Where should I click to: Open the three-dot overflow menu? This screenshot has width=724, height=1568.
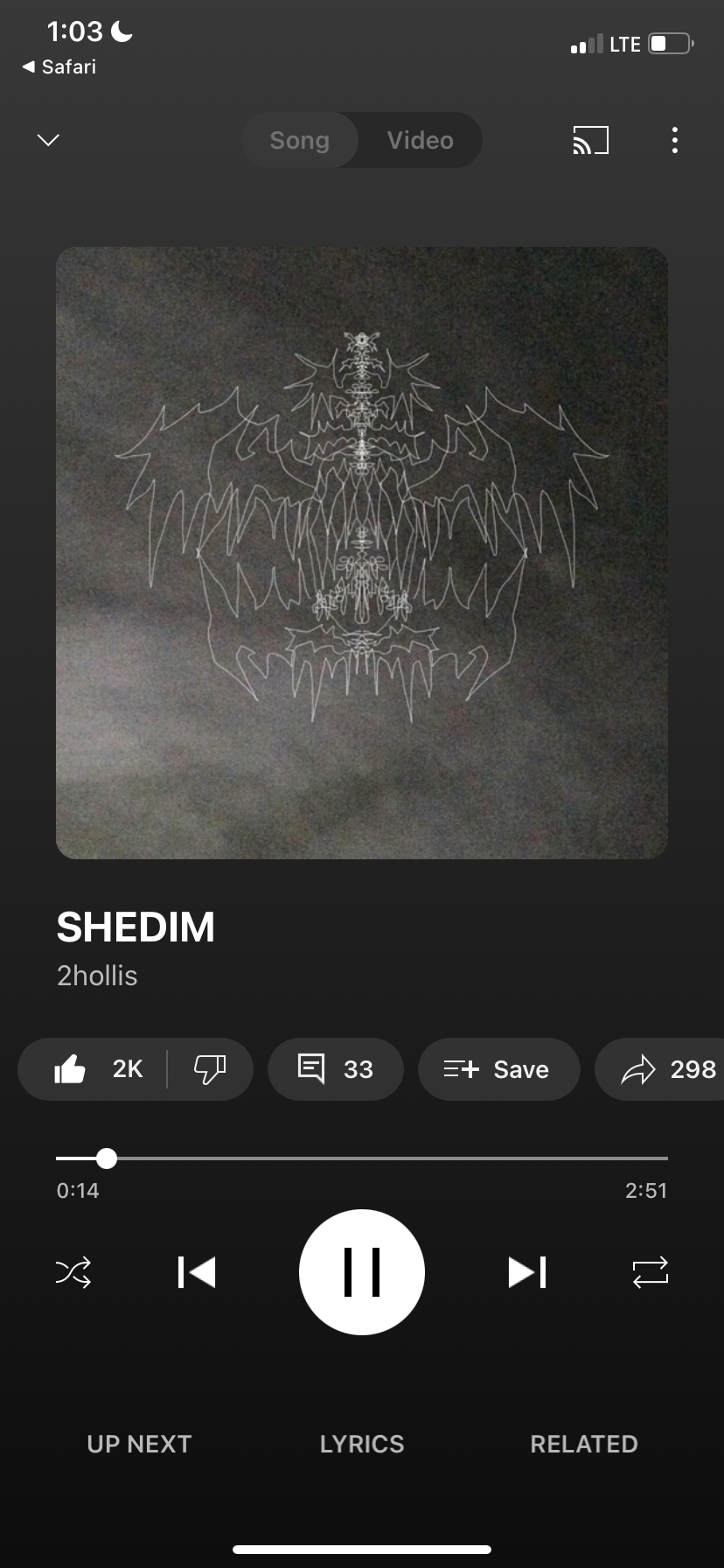[x=674, y=140]
